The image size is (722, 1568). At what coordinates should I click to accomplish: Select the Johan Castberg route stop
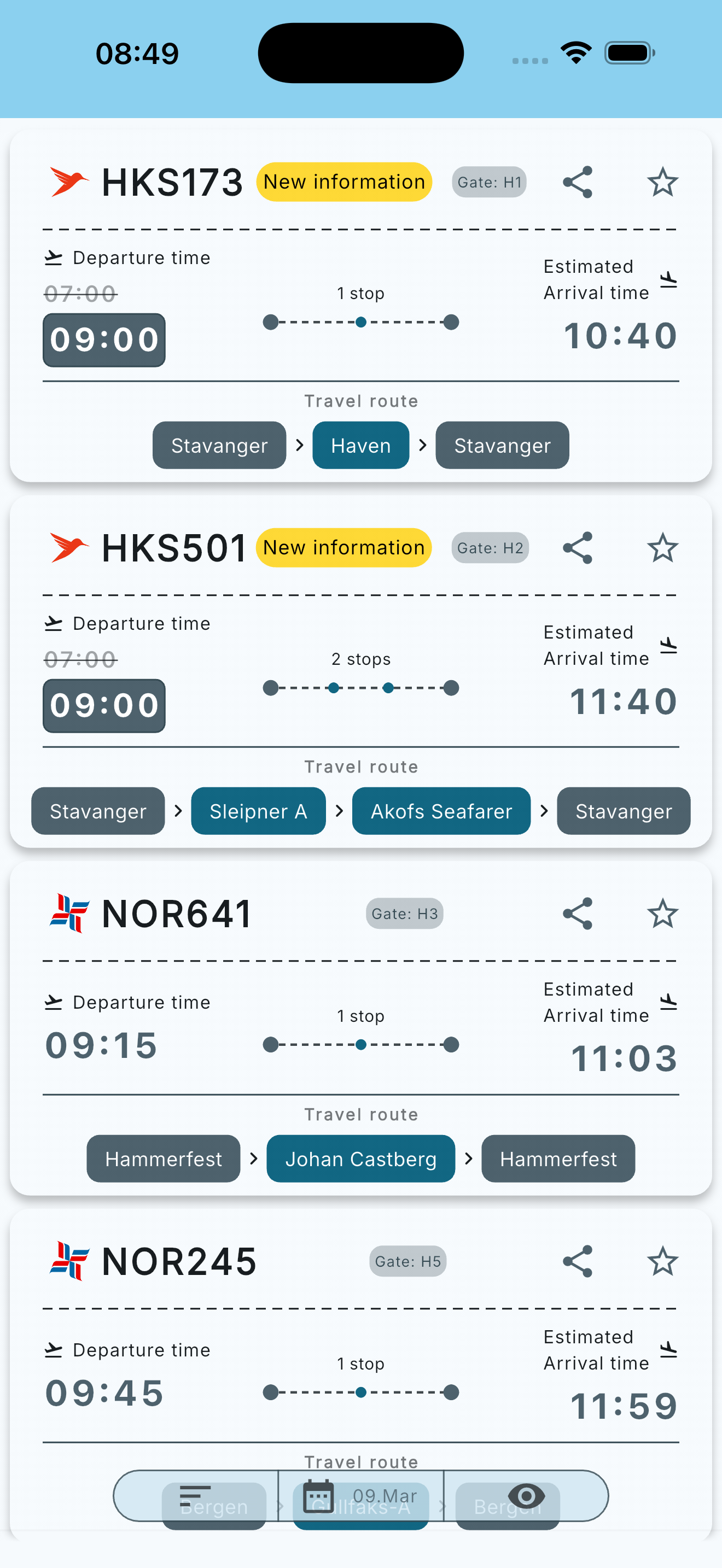[x=360, y=1159]
